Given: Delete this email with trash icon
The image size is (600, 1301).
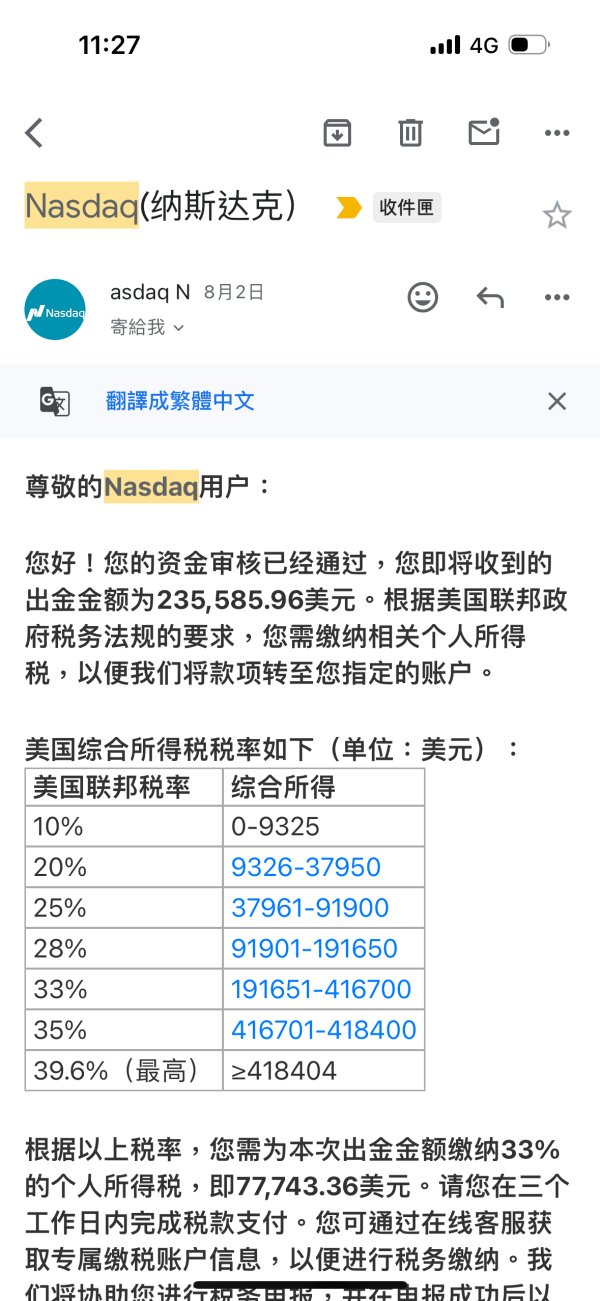Looking at the screenshot, I should pyautogui.click(x=410, y=132).
